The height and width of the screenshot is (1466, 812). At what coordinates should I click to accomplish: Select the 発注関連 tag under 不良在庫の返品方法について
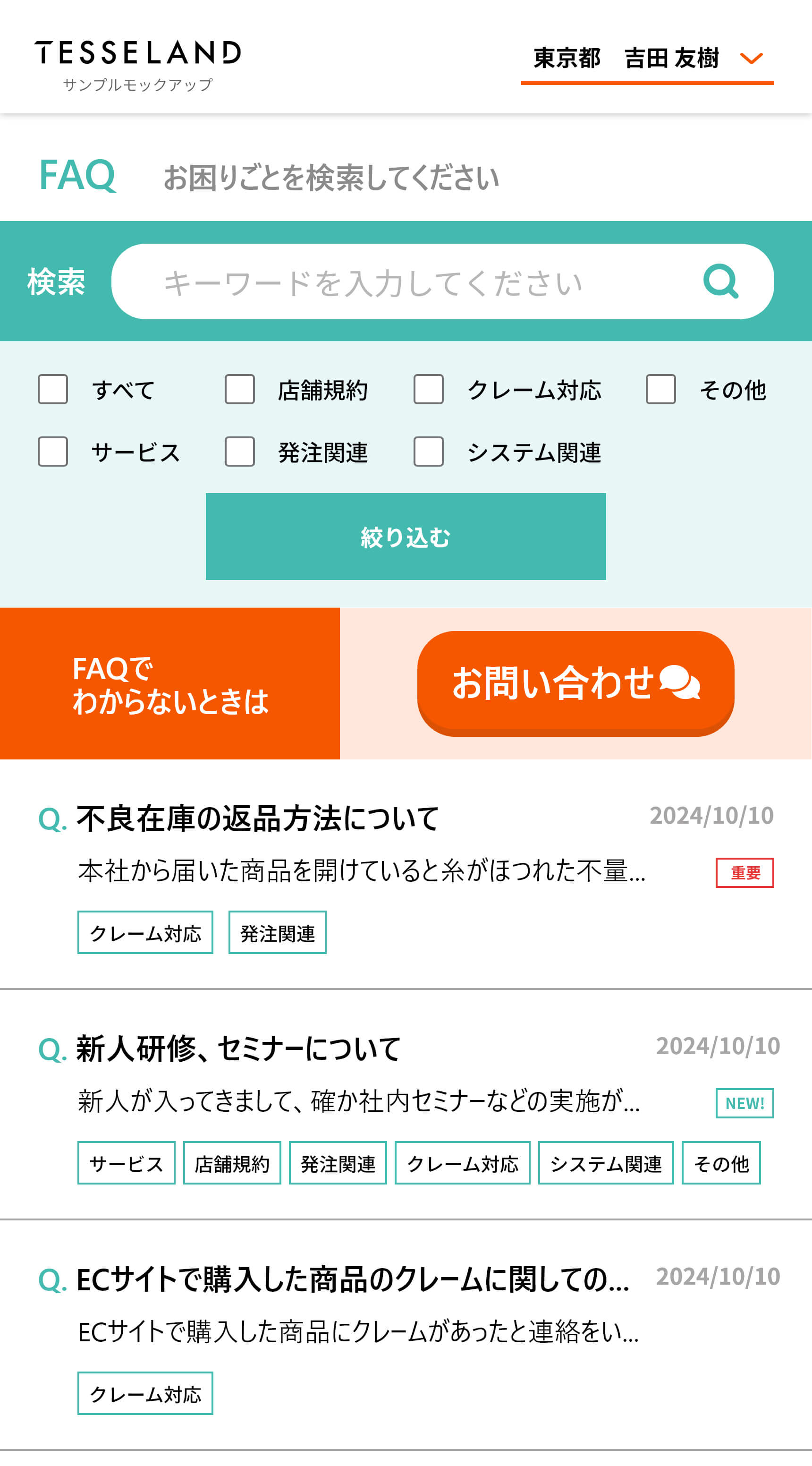tap(277, 932)
